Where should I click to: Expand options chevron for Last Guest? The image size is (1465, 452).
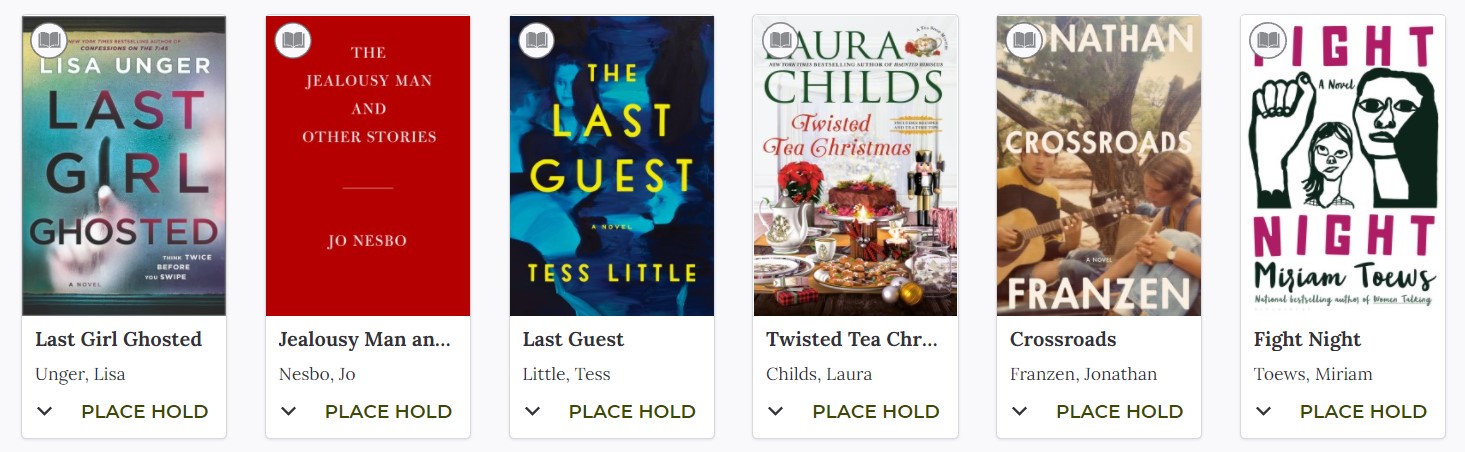tap(533, 411)
